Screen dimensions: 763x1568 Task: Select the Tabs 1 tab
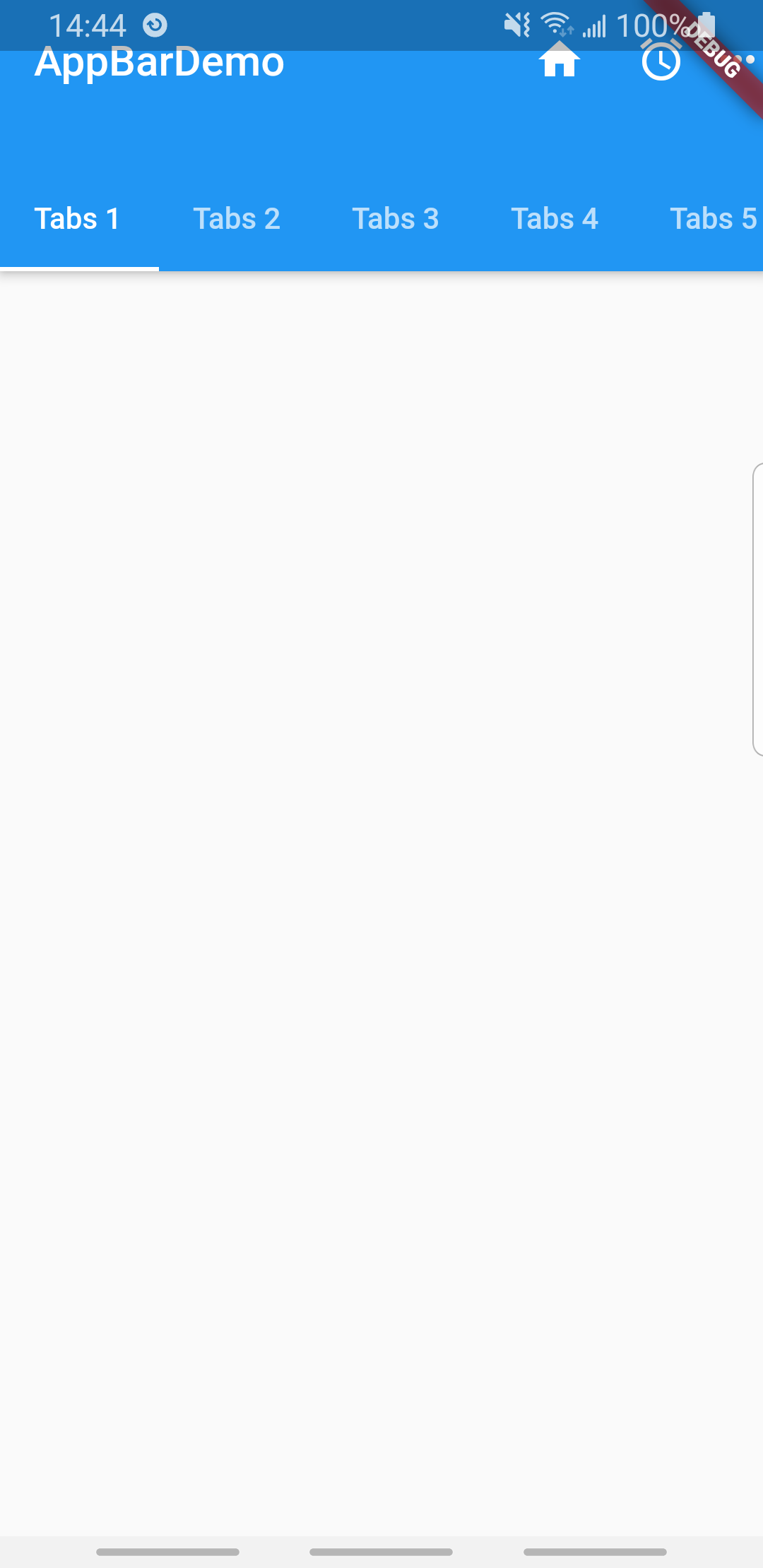[78, 219]
